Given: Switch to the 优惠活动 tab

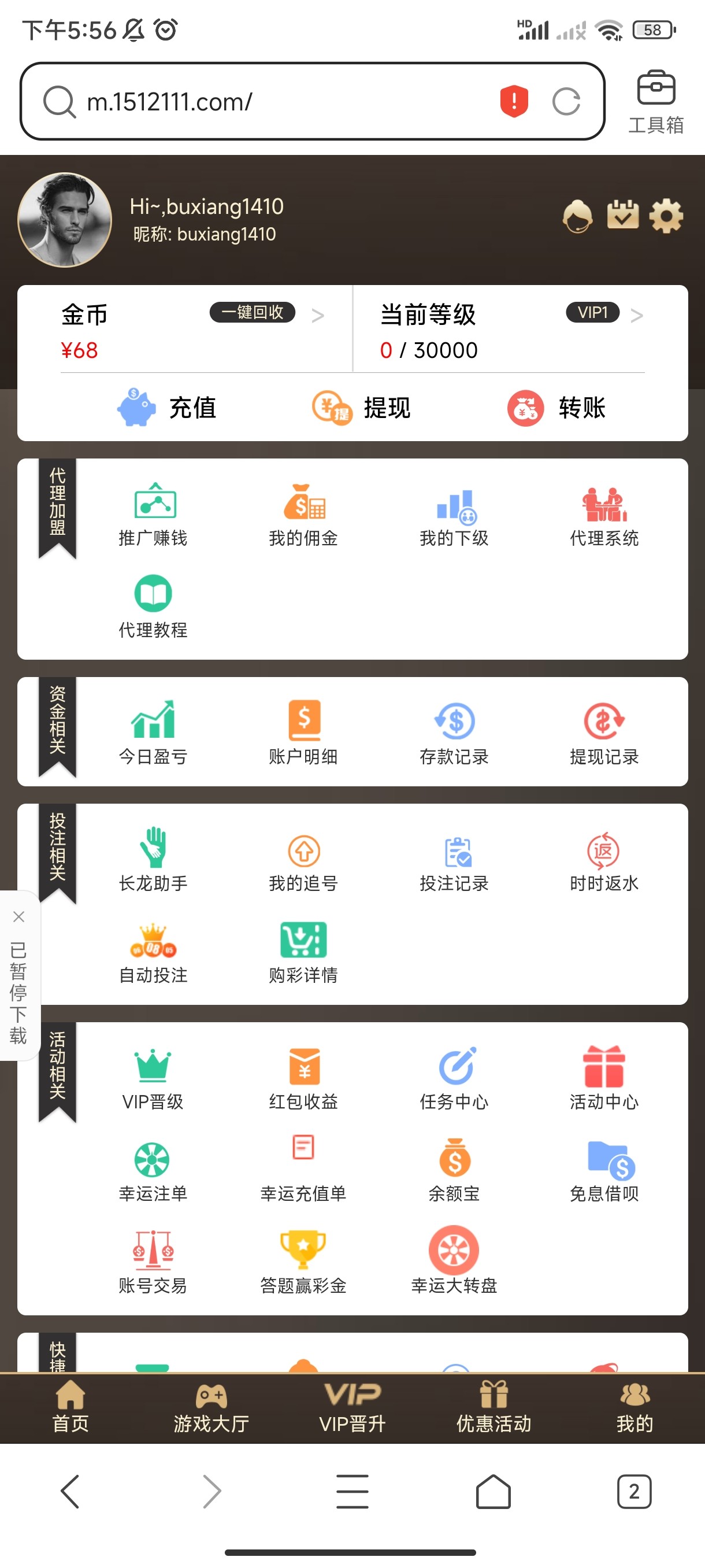Looking at the screenshot, I should point(493,1407).
